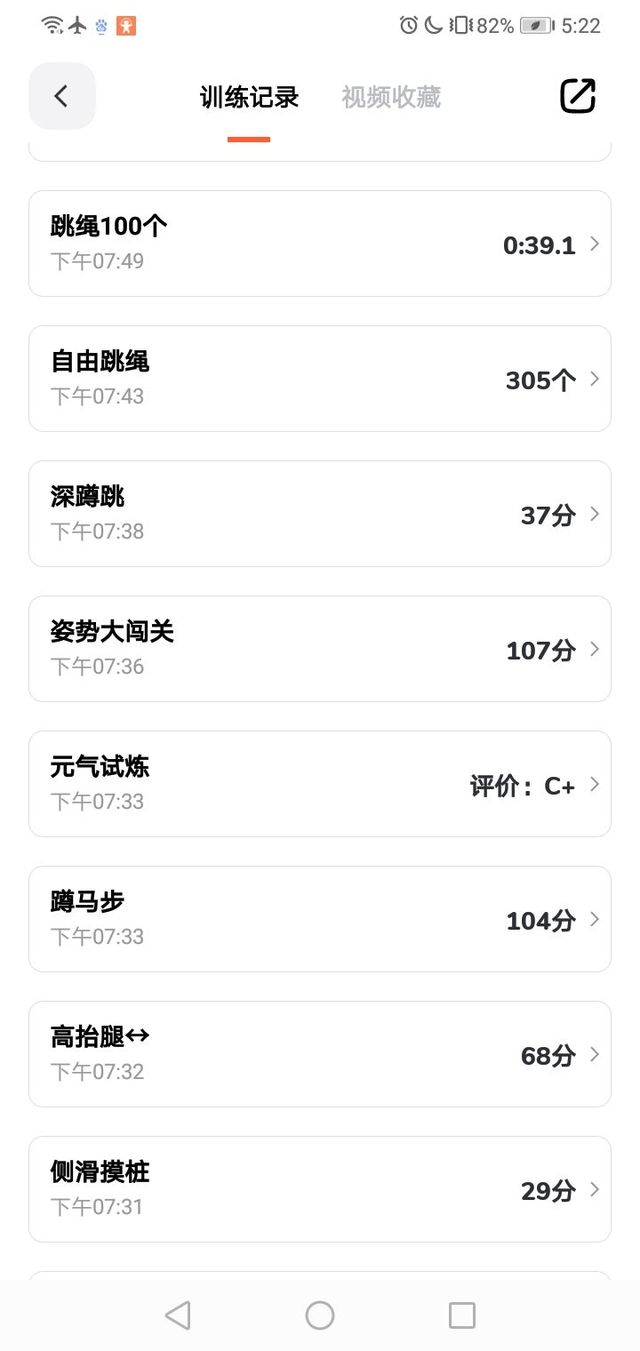The image size is (640, 1351).
Task: Open the 姿势大闯关 record
Action: click(x=320, y=648)
